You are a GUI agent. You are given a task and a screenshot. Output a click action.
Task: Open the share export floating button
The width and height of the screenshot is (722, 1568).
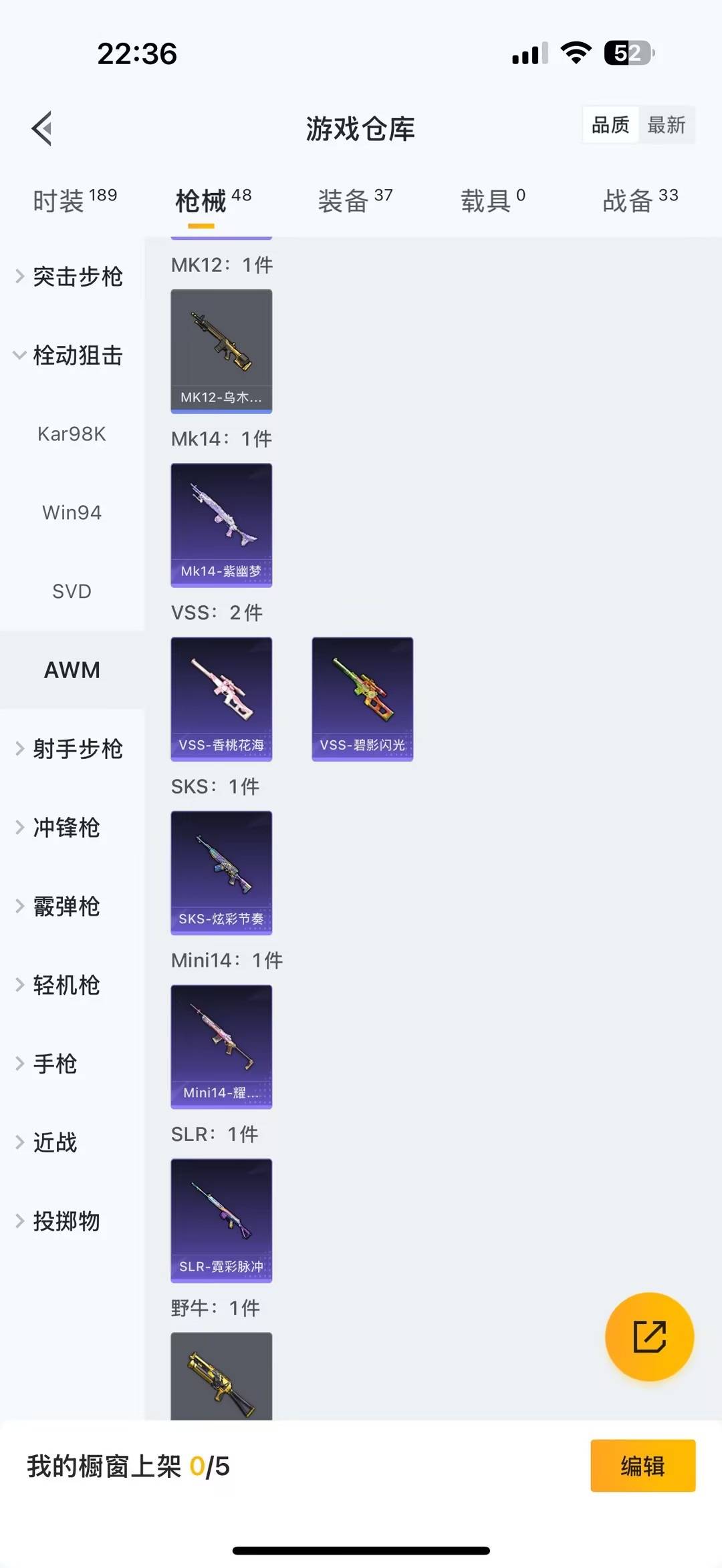649,1338
